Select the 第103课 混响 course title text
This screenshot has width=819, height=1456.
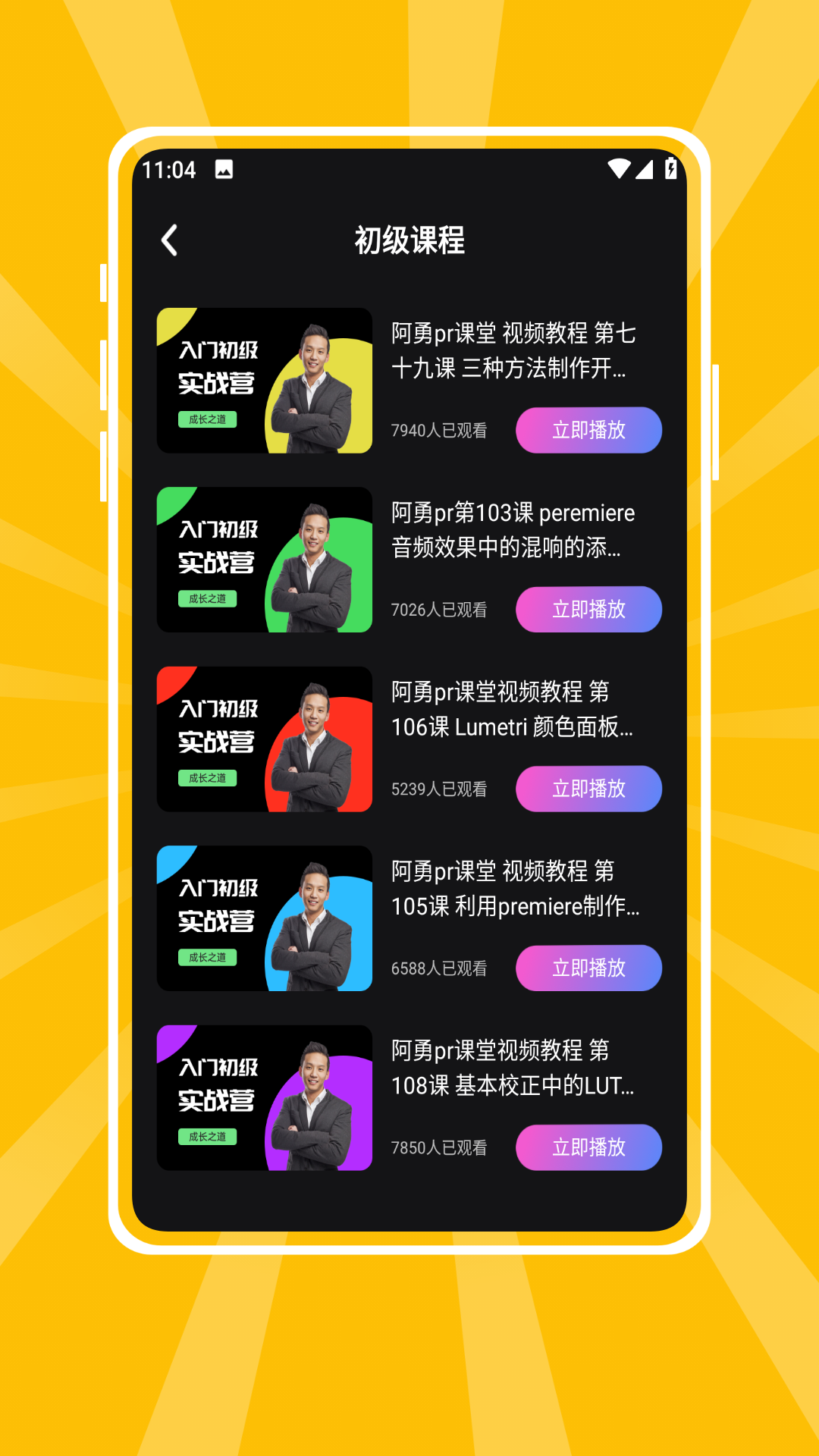click(x=512, y=531)
